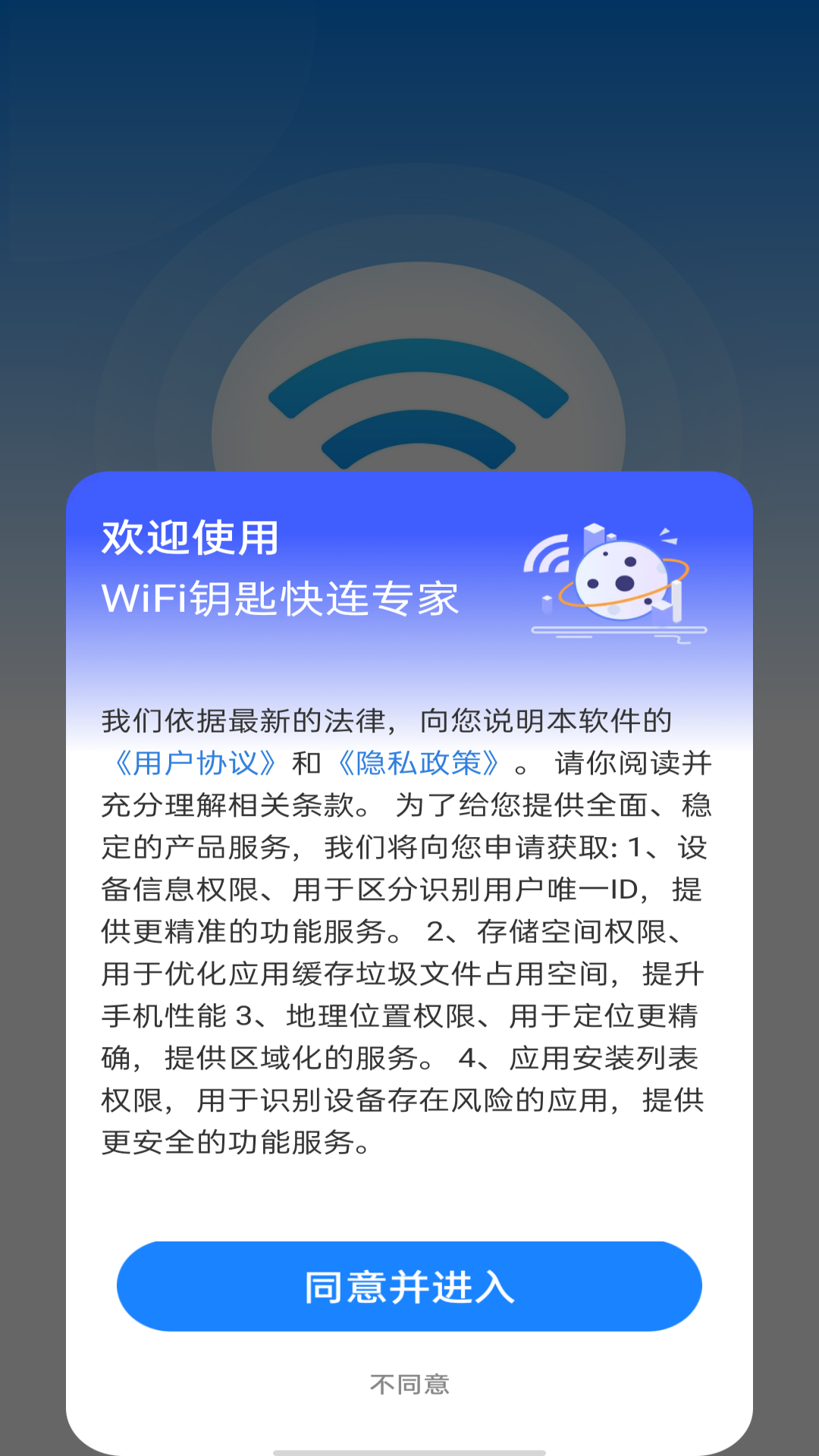Tap the 同意并进入 button
The width and height of the screenshot is (819, 1456).
[x=409, y=1286]
